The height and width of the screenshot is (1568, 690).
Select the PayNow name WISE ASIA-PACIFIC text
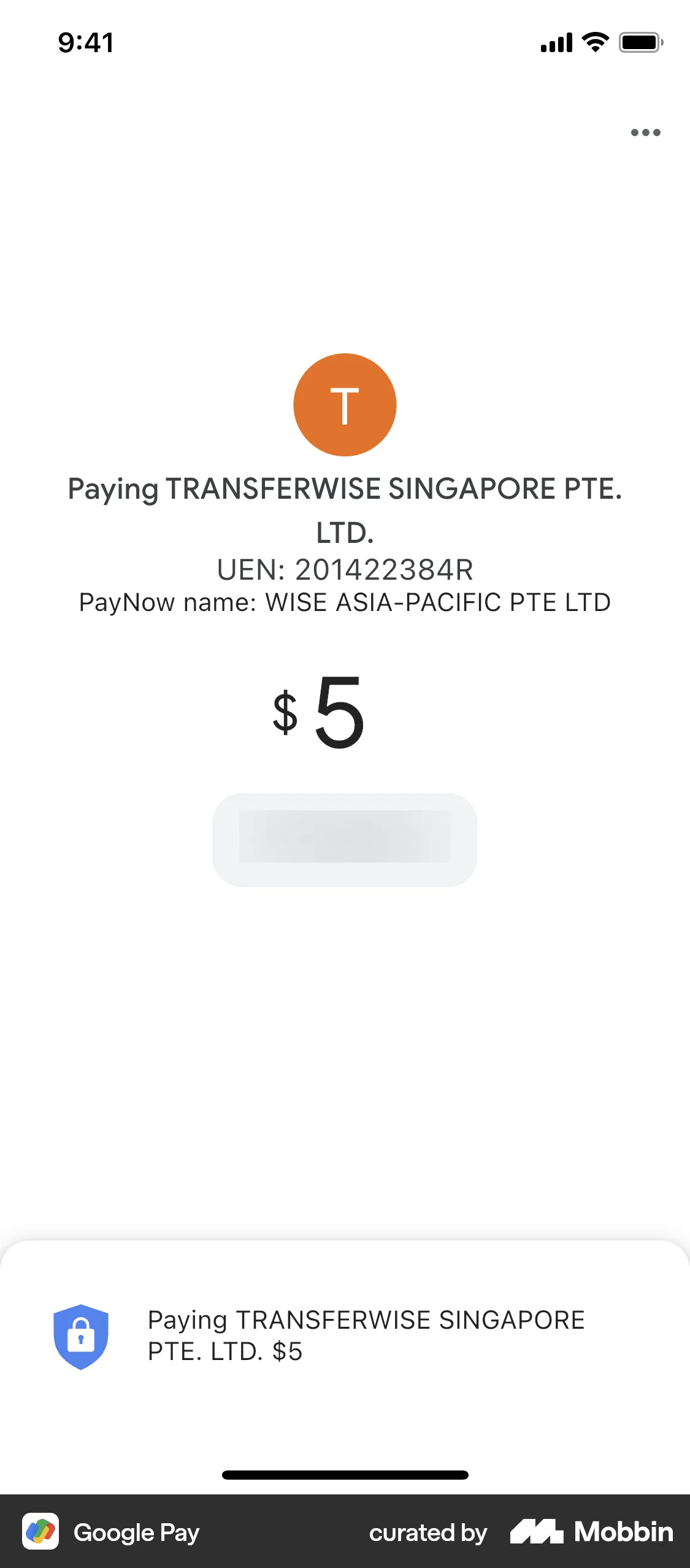click(345, 602)
